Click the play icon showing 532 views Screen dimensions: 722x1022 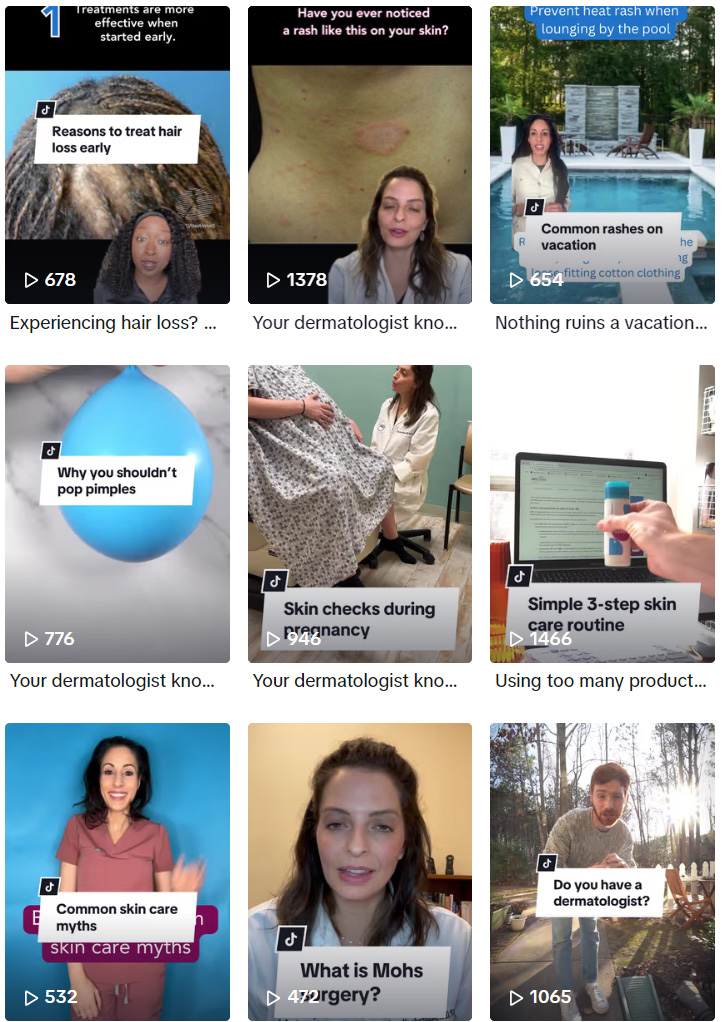[30, 997]
